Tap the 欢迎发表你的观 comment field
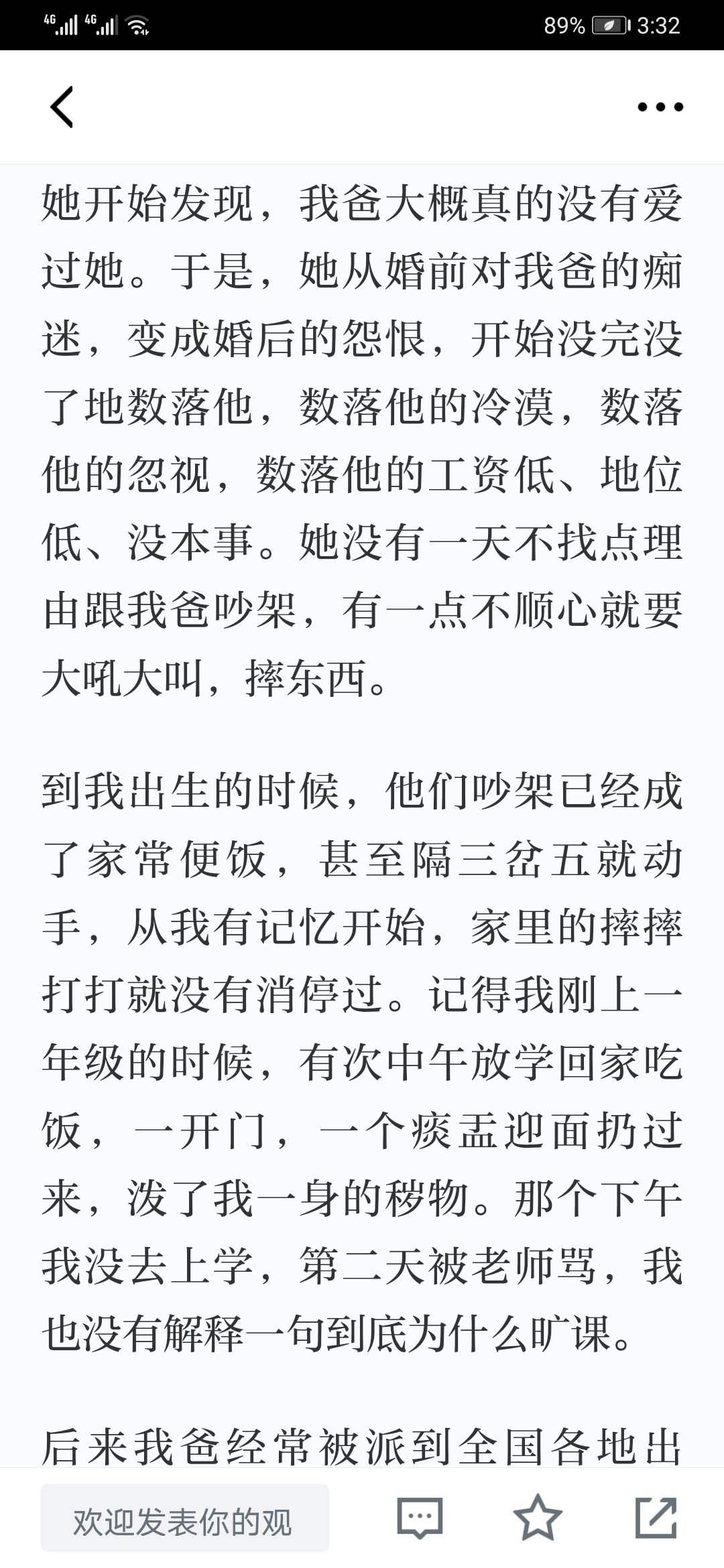 [x=185, y=1518]
